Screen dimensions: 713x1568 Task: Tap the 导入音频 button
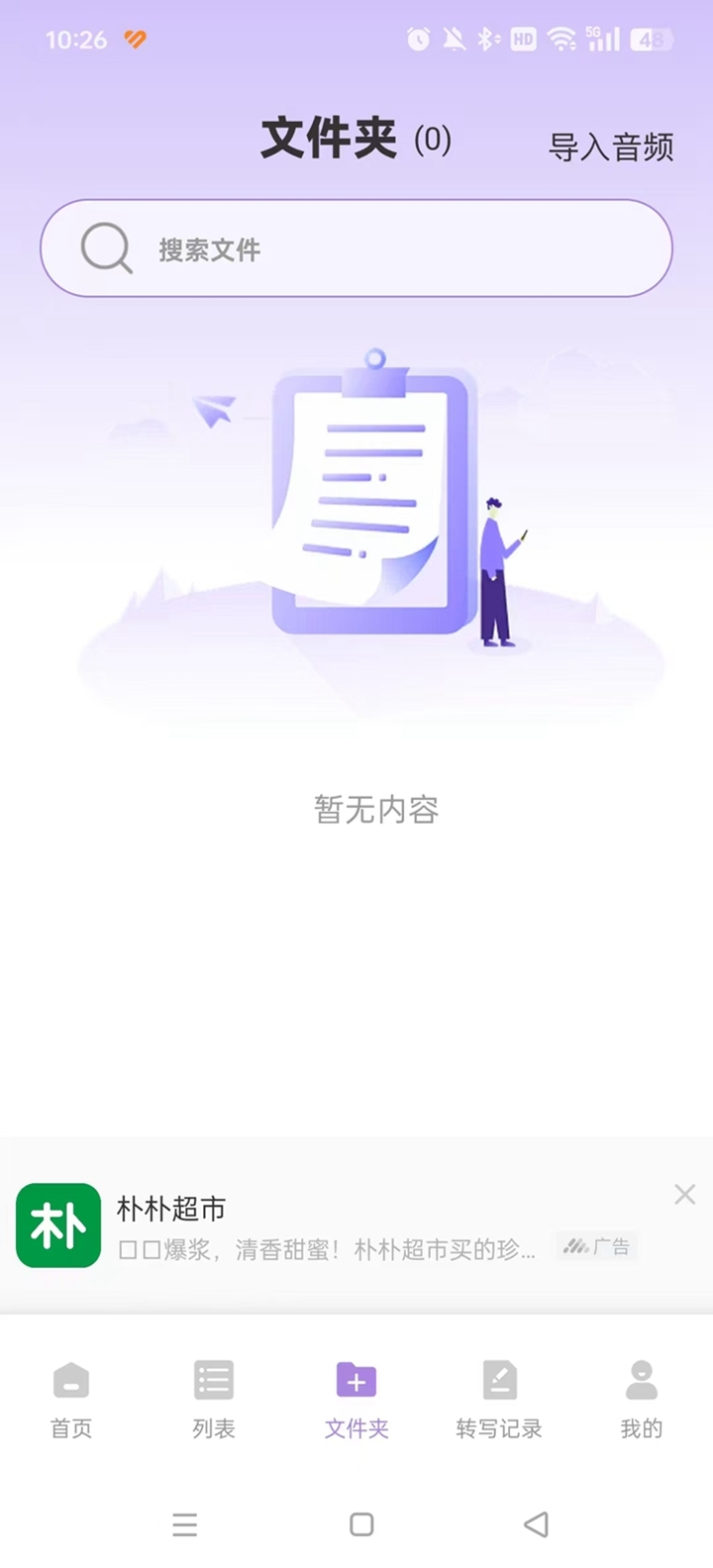pyautogui.click(x=611, y=147)
